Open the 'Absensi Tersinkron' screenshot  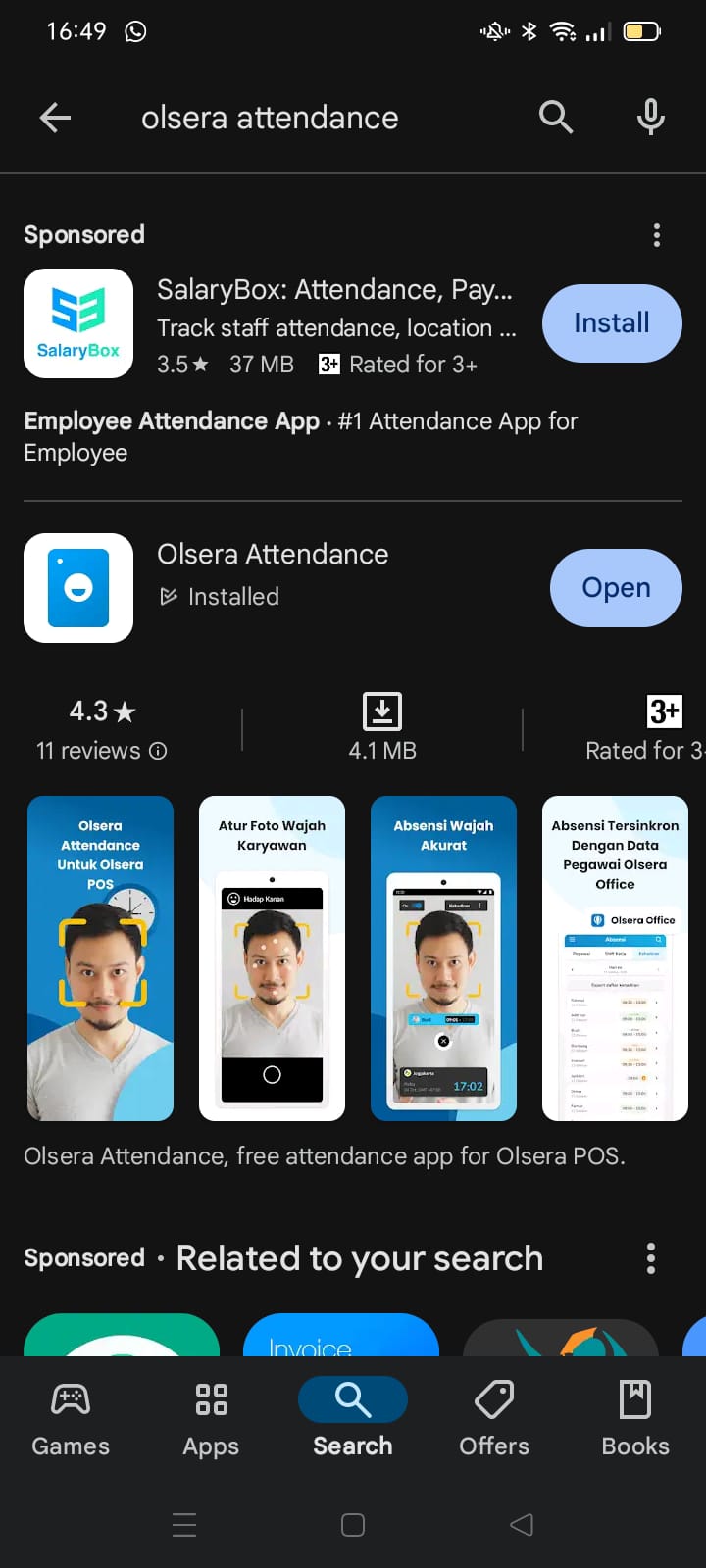pos(615,958)
